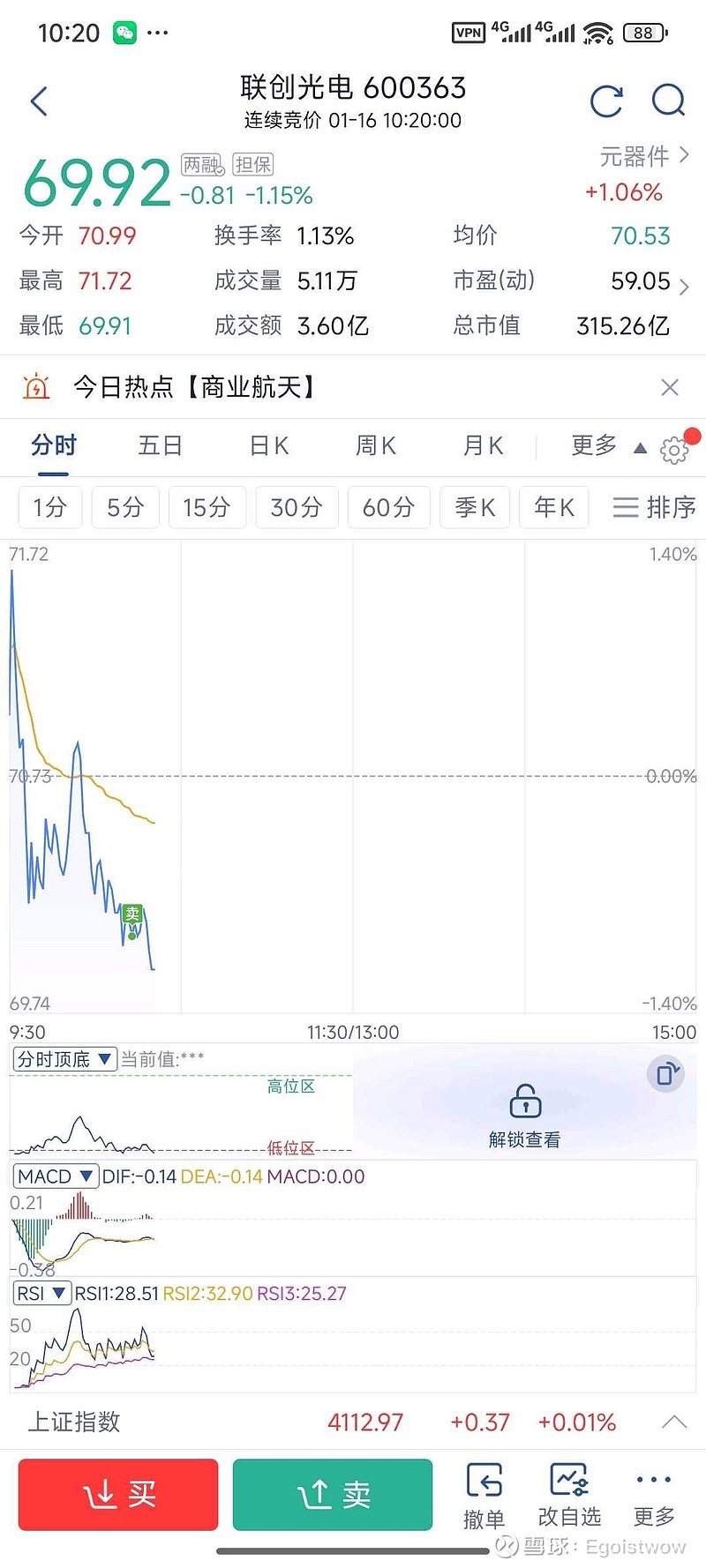
Task: Collapse the 上证指数 panel chevron
Action: click(675, 1422)
